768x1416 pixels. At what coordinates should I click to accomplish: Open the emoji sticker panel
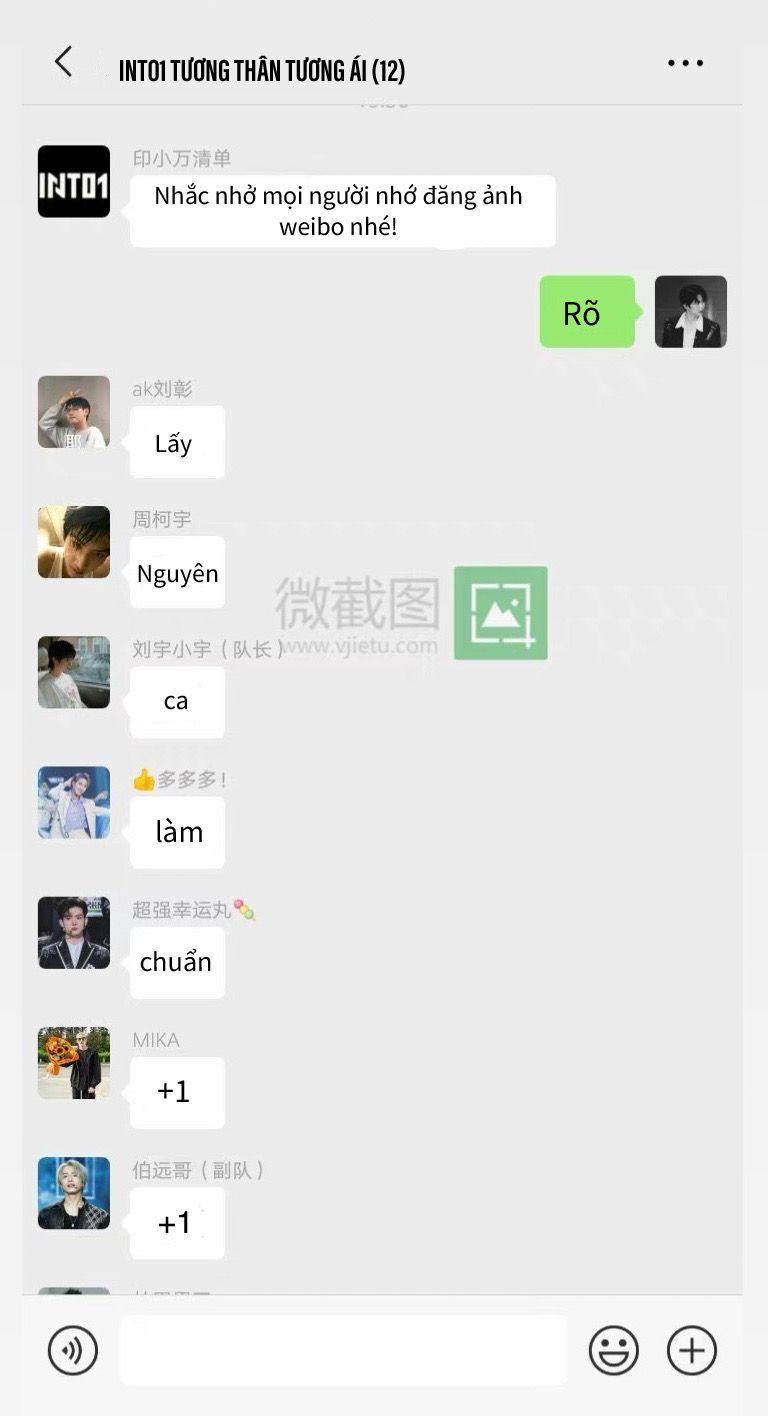click(x=613, y=1351)
